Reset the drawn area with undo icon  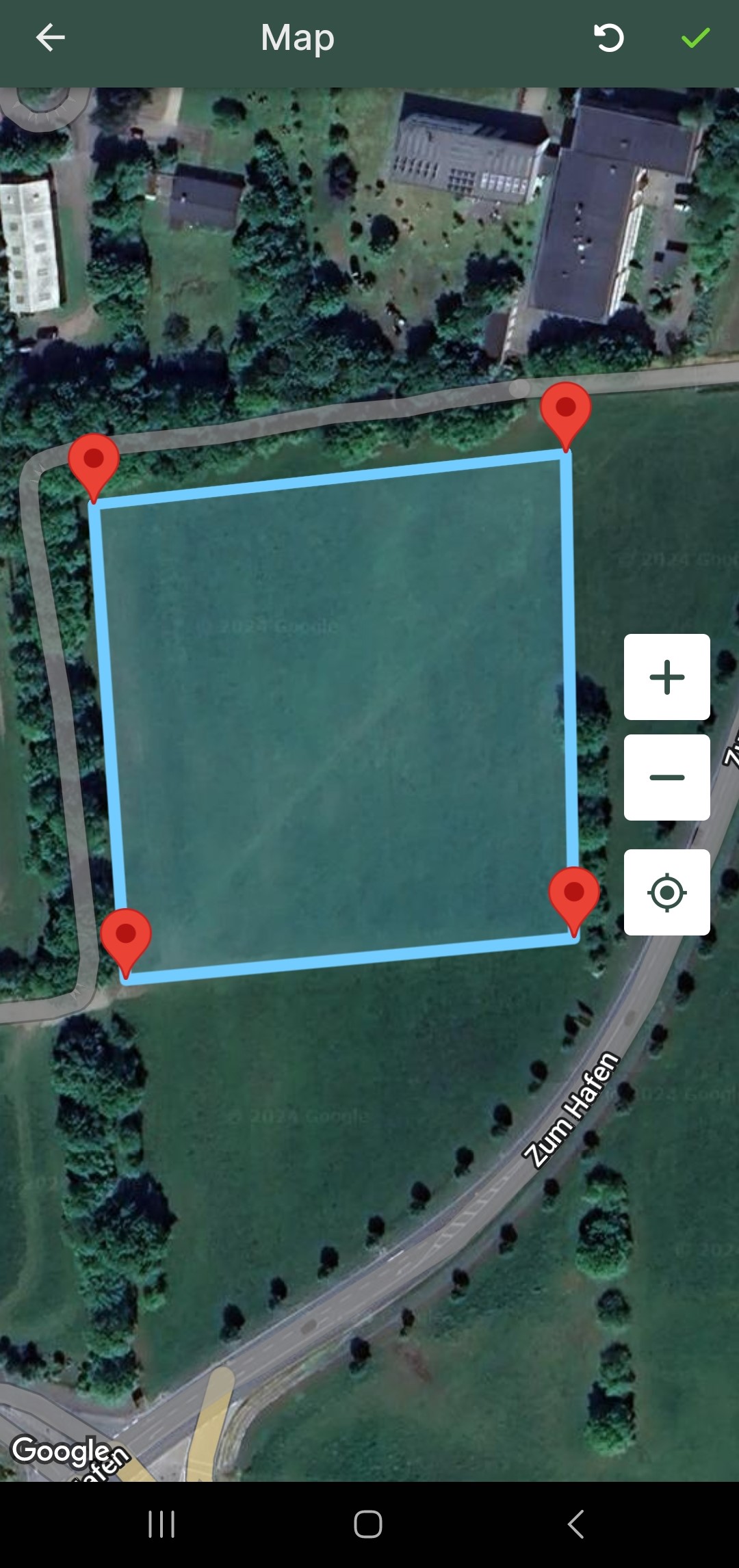tap(608, 38)
